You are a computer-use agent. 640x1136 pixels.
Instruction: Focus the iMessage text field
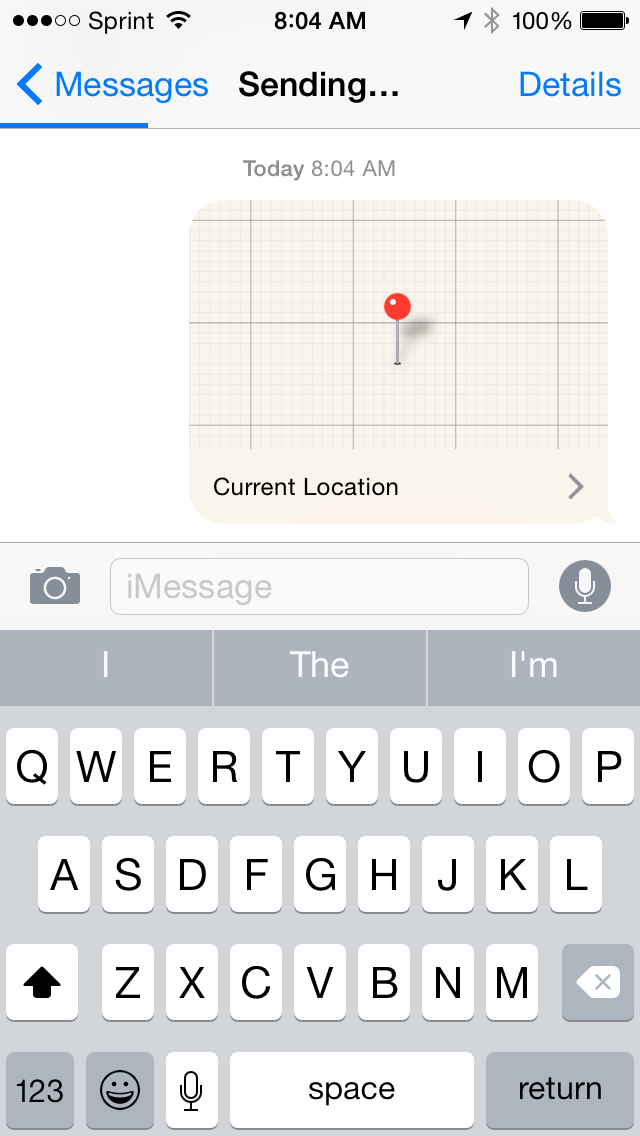319,586
